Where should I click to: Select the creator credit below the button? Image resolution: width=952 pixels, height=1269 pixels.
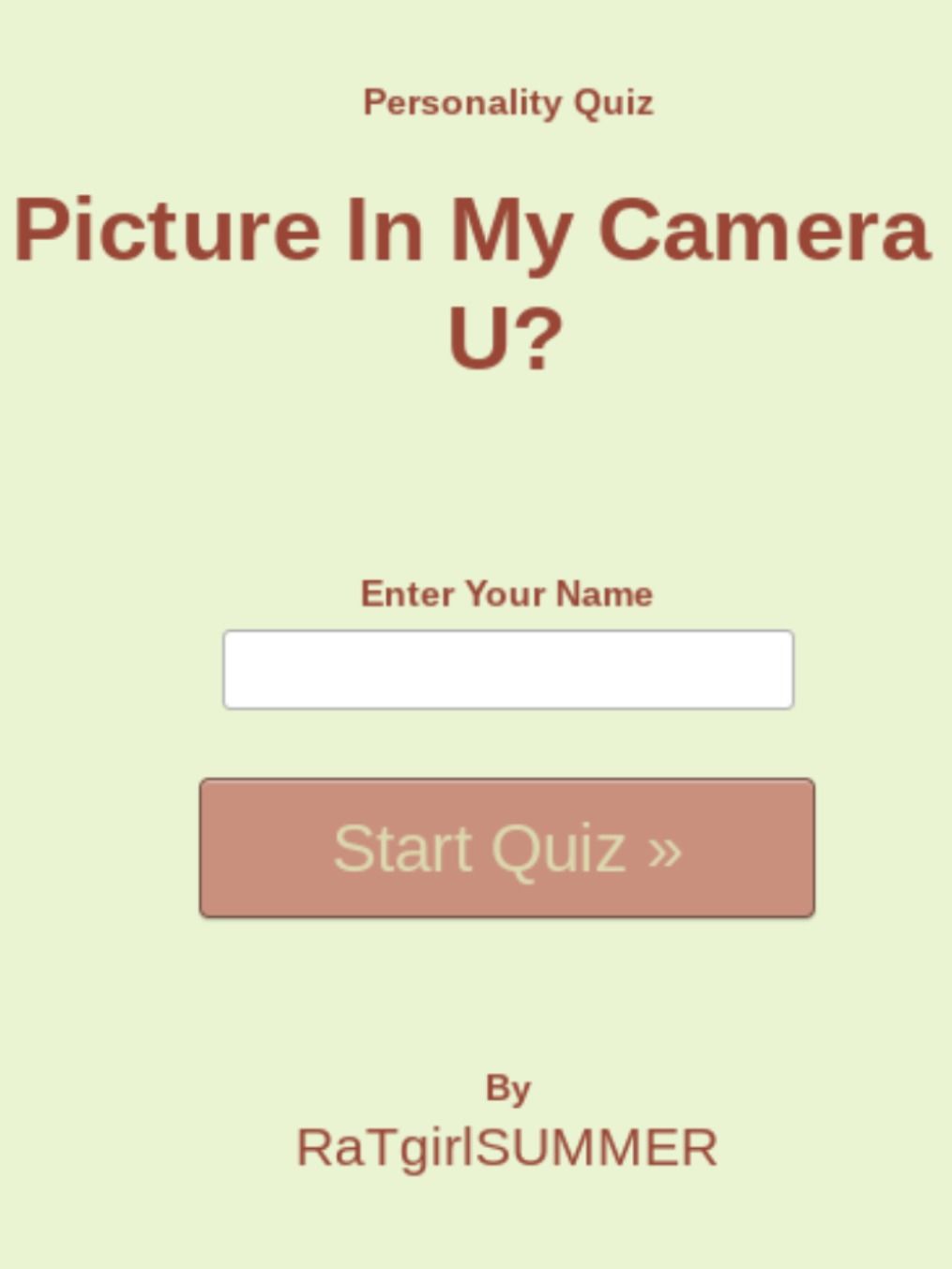506,1144
